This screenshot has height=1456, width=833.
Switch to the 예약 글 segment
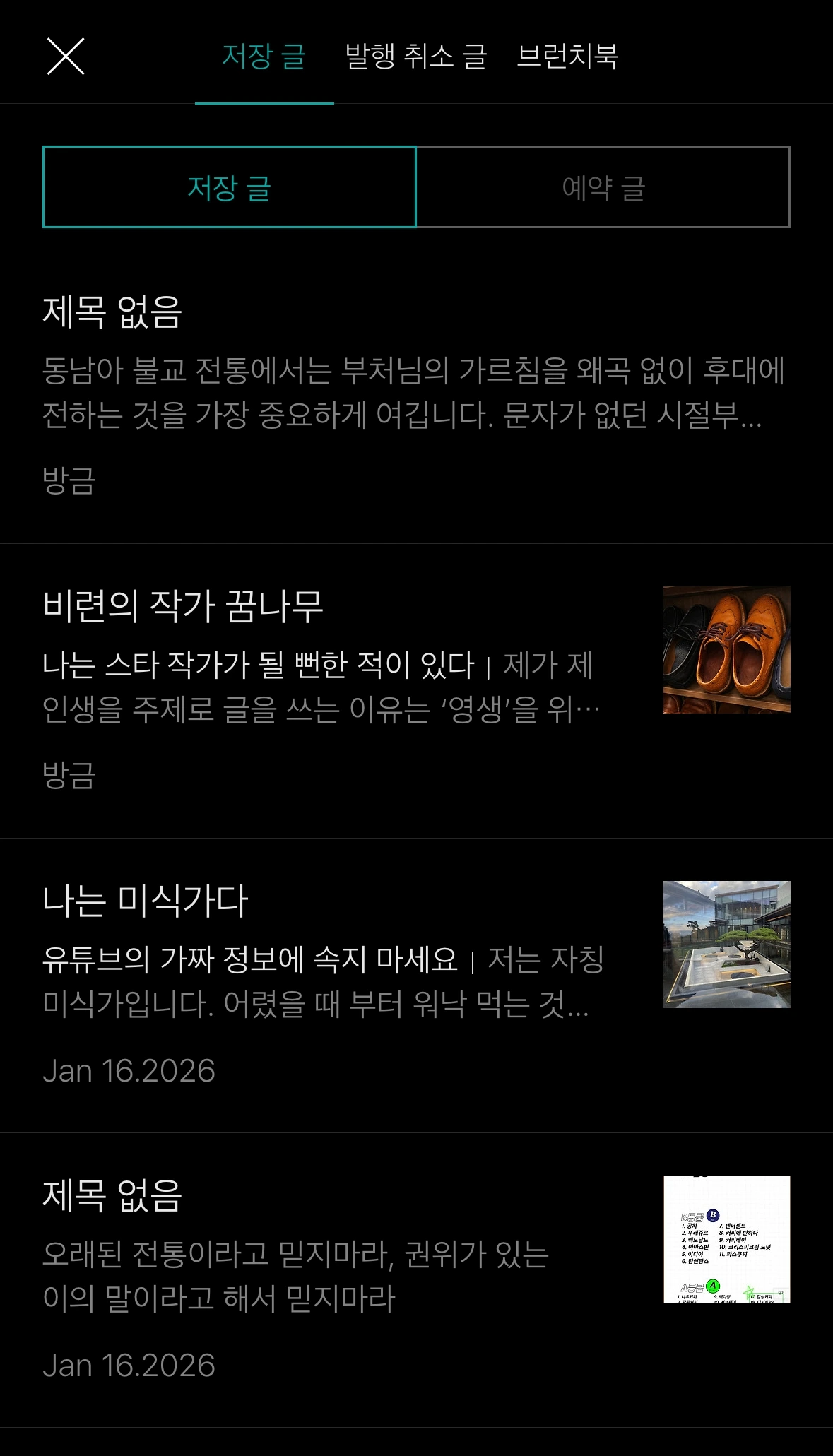click(x=603, y=187)
